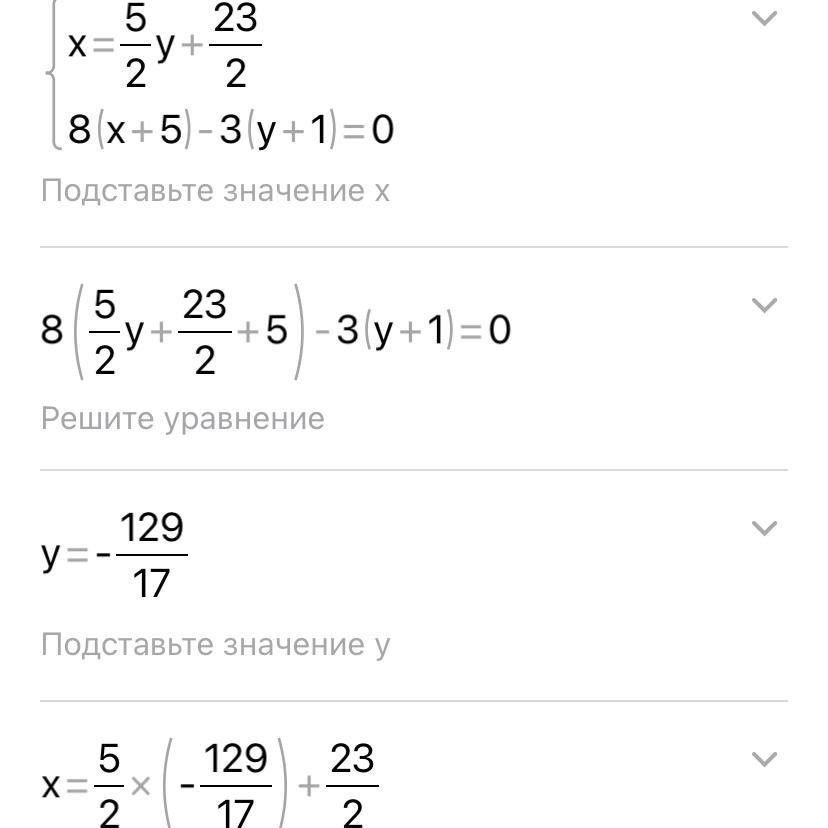Expand the last step with x = 5/2 × (−129/17)
Viewport: 828px width, 828px height.
coord(764,759)
